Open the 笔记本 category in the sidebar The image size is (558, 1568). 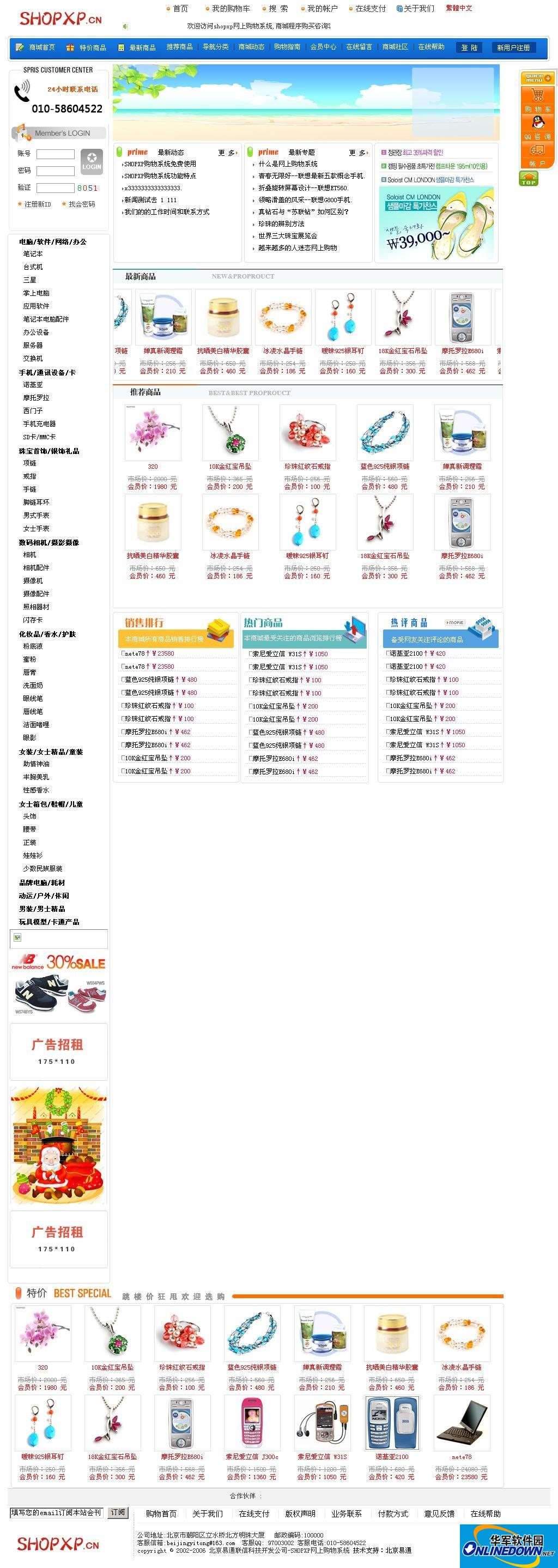click(33, 254)
